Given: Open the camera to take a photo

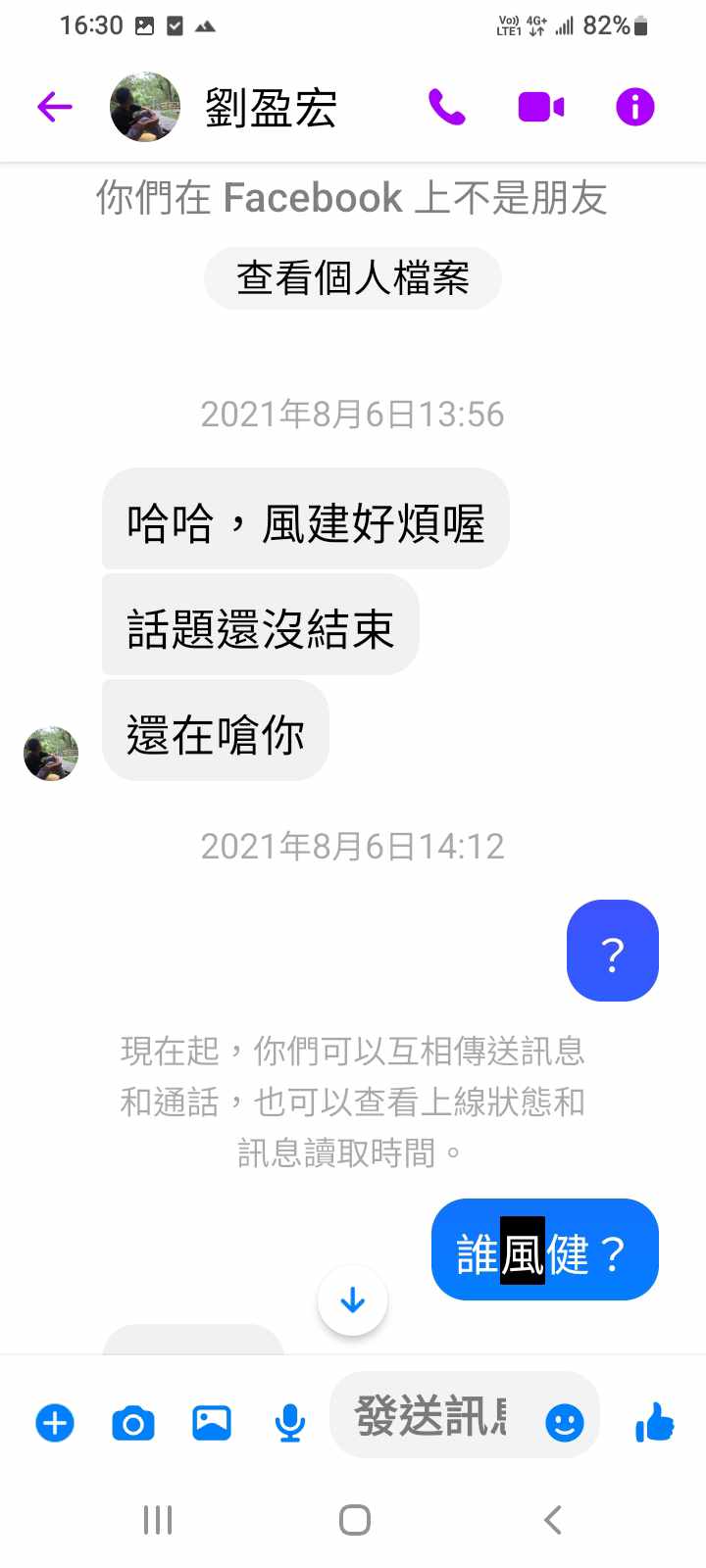Looking at the screenshot, I should coord(133,1422).
